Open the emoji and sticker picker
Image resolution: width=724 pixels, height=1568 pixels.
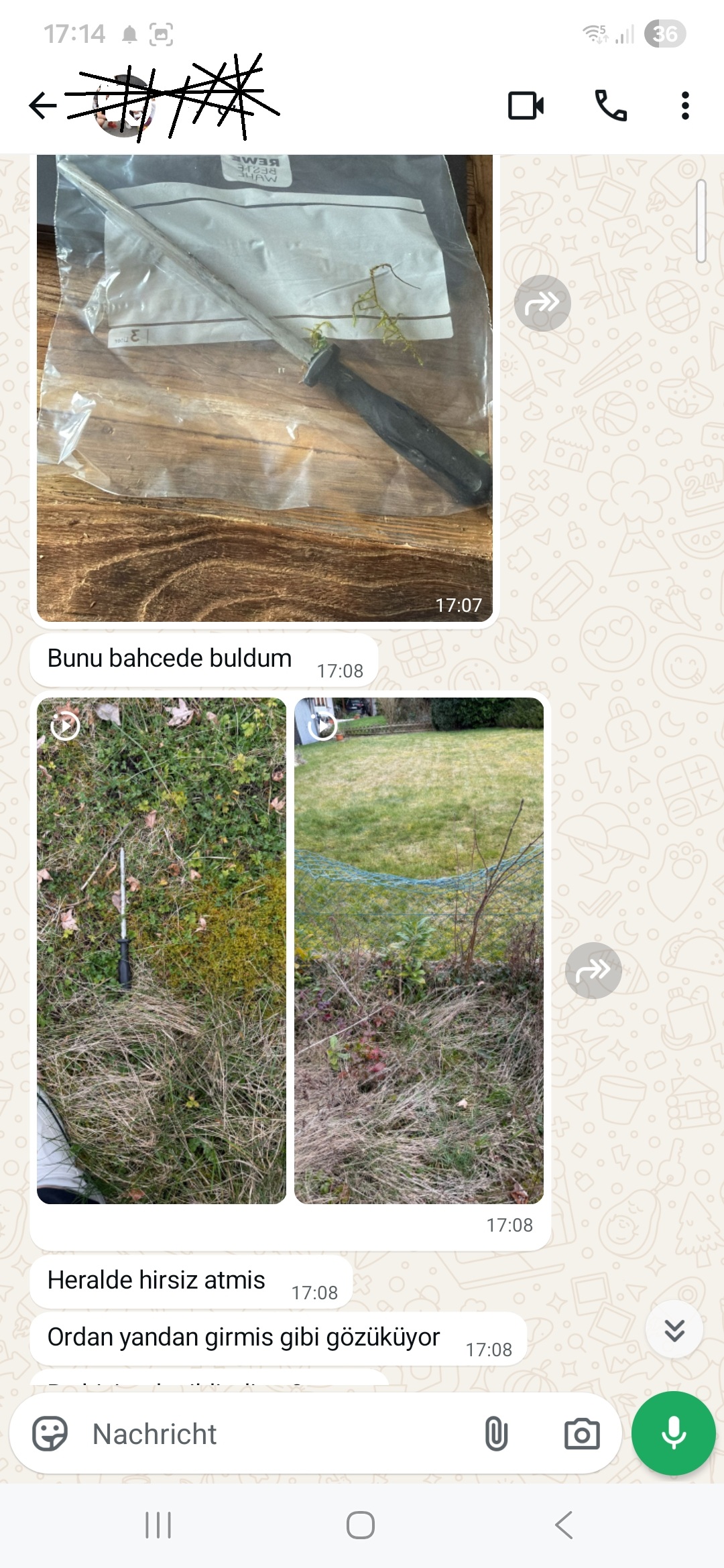pos(50,1434)
